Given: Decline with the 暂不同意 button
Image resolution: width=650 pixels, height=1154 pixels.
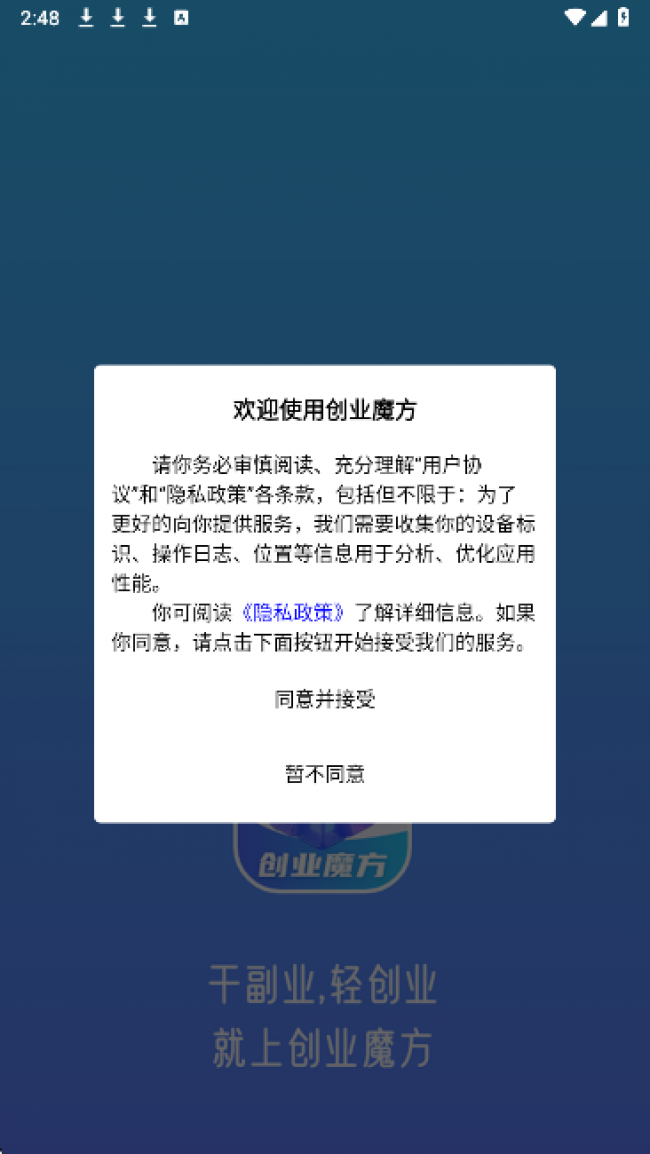Looking at the screenshot, I should (325, 773).
